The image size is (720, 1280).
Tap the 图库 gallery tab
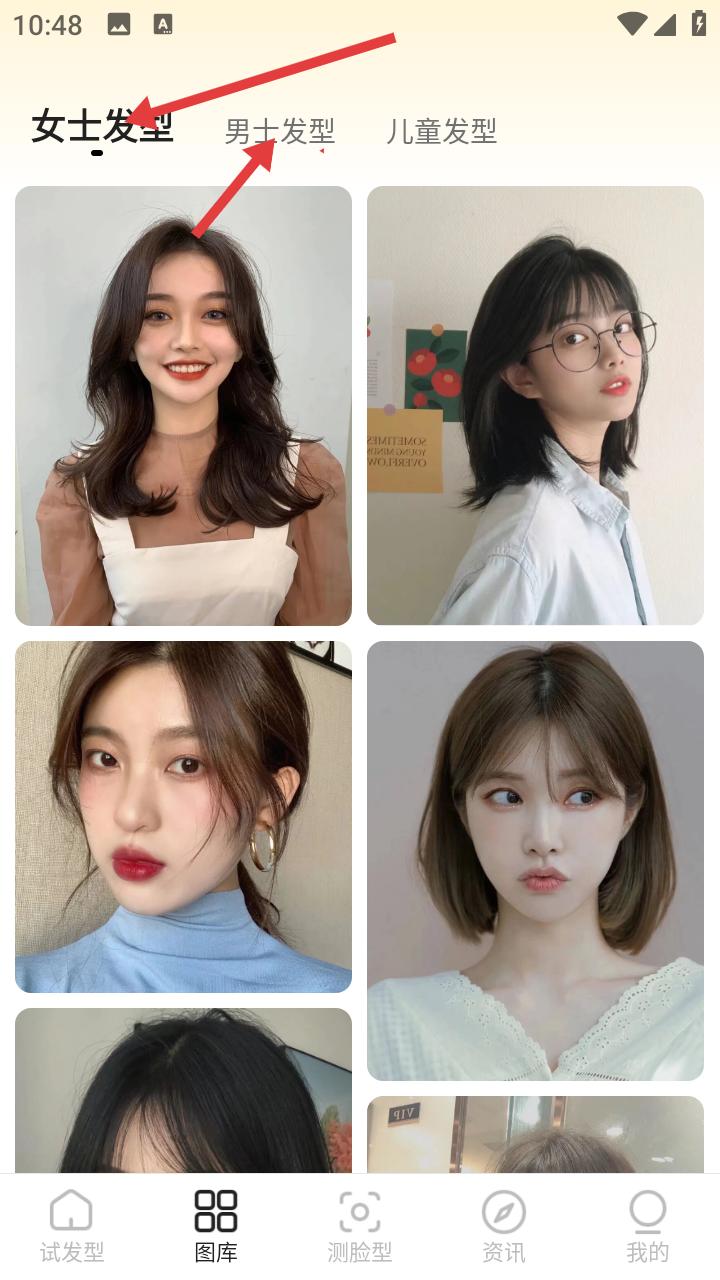(216, 1226)
